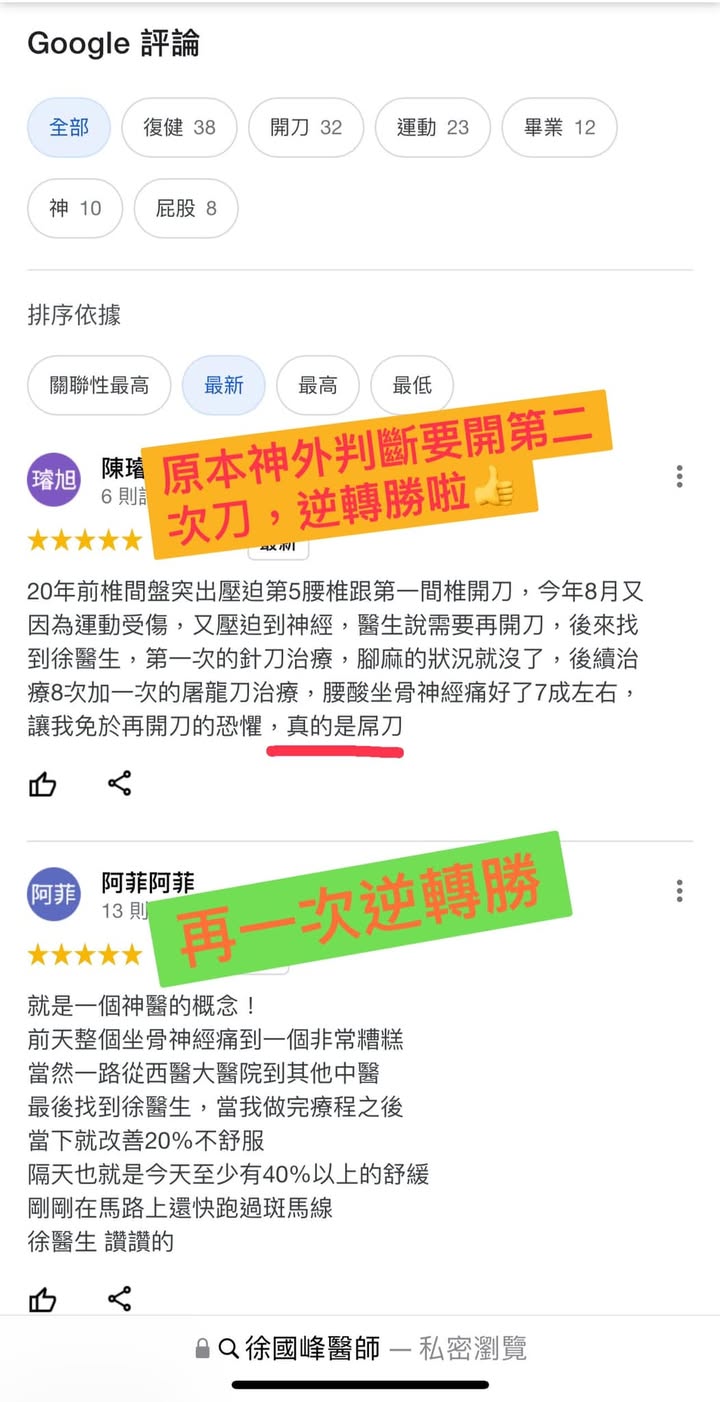Like 阿菲阿菲's review
The image size is (720, 1402).
(43, 1299)
